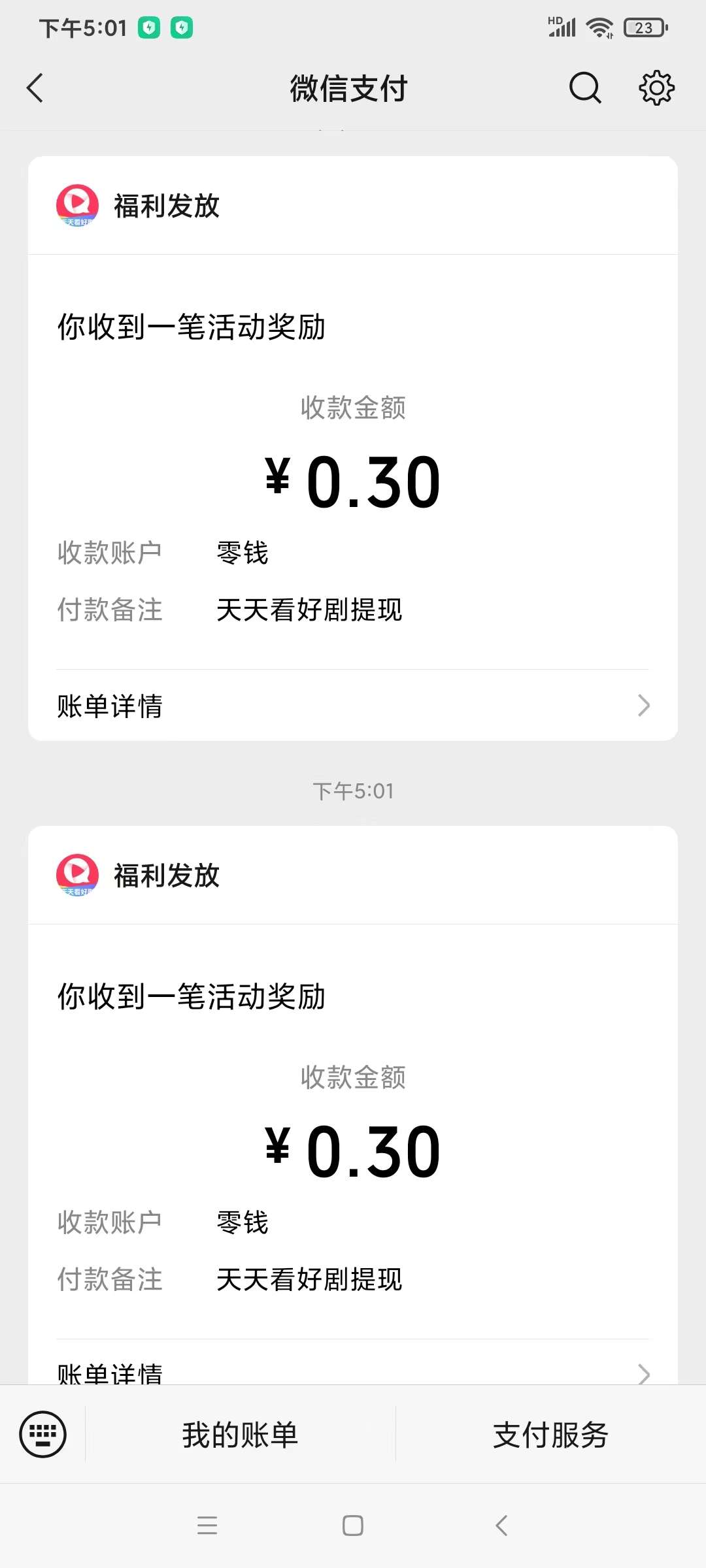Open the settings gear

point(656,88)
